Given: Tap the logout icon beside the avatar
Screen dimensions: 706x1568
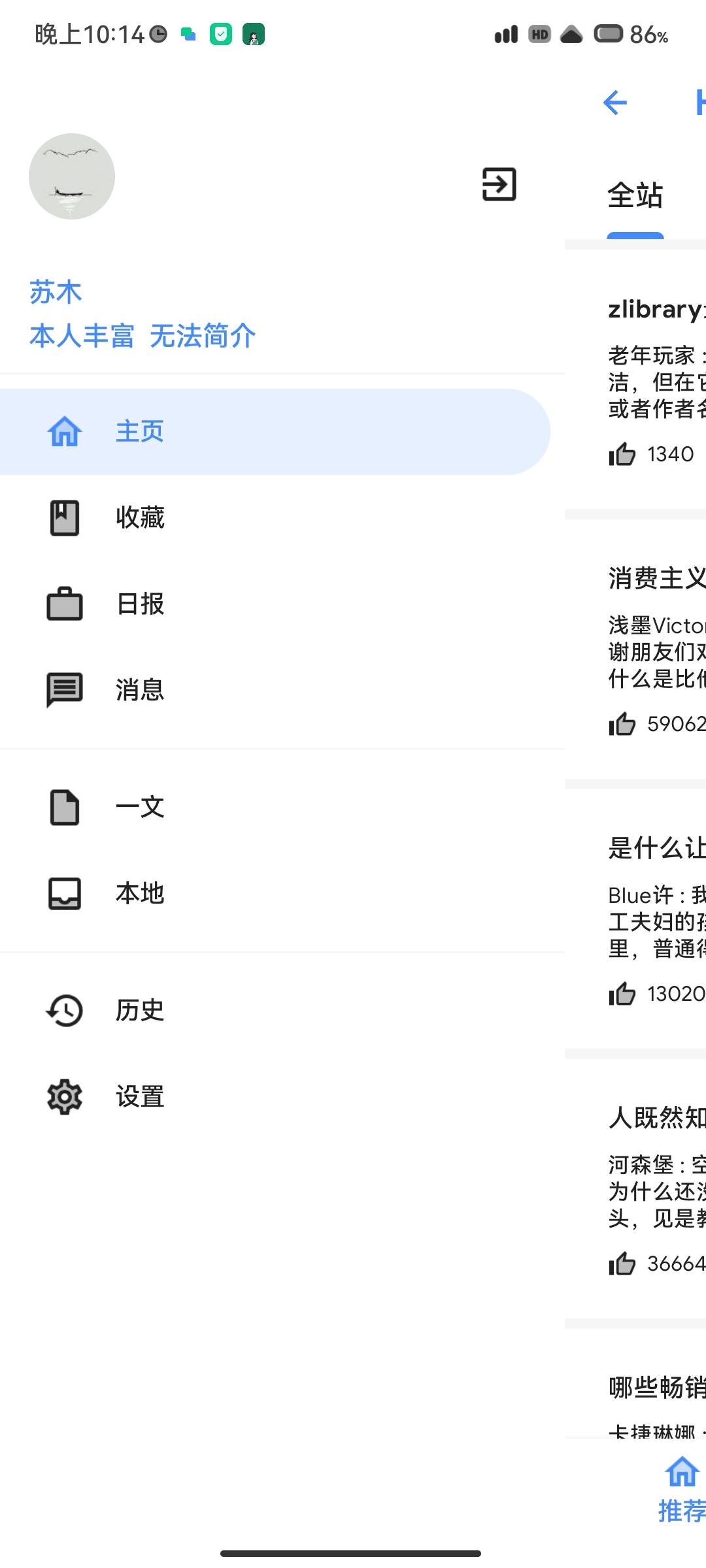Looking at the screenshot, I should click(499, 184).
